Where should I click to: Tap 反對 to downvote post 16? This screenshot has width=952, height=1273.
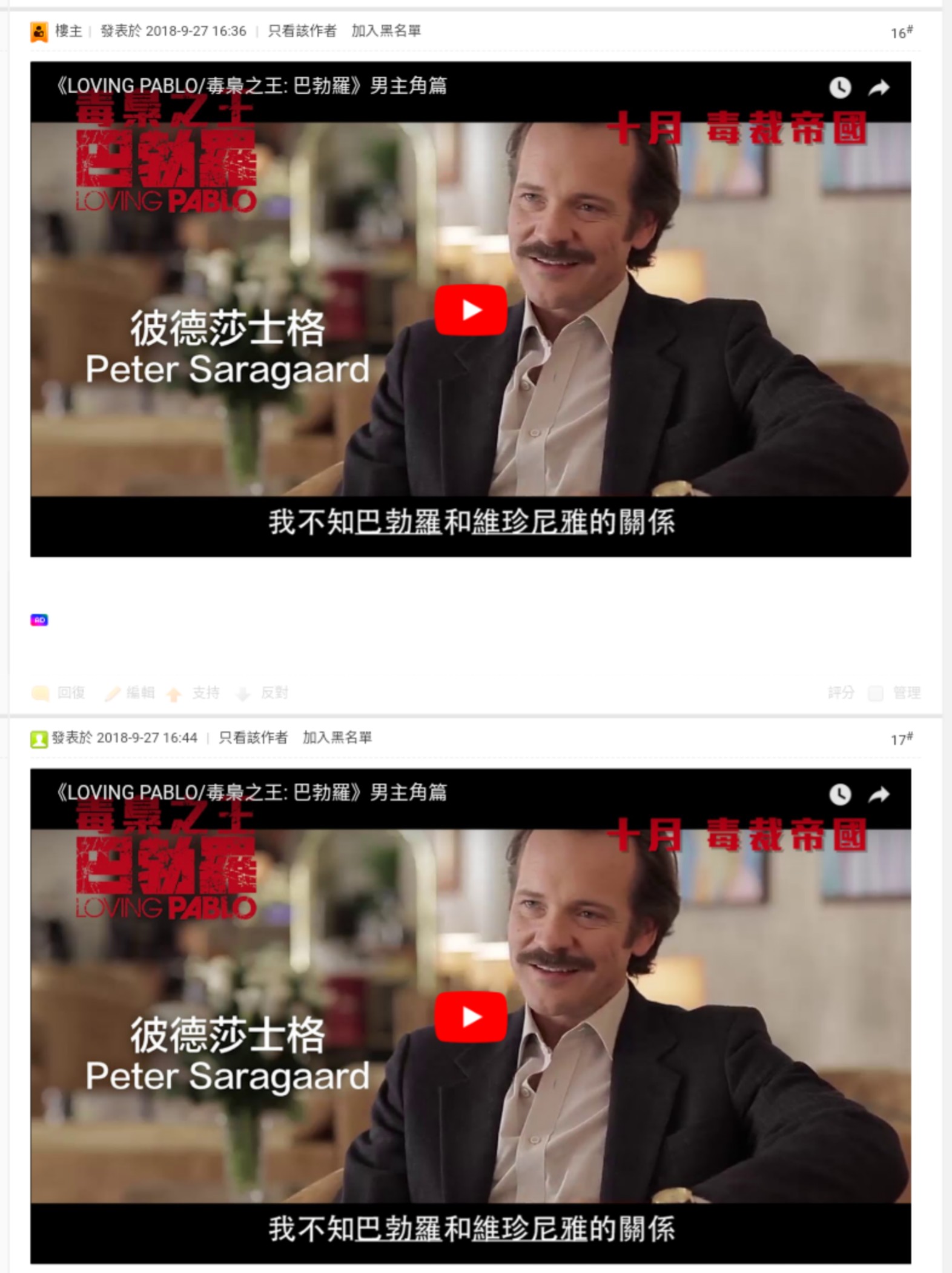pos(263,693)
